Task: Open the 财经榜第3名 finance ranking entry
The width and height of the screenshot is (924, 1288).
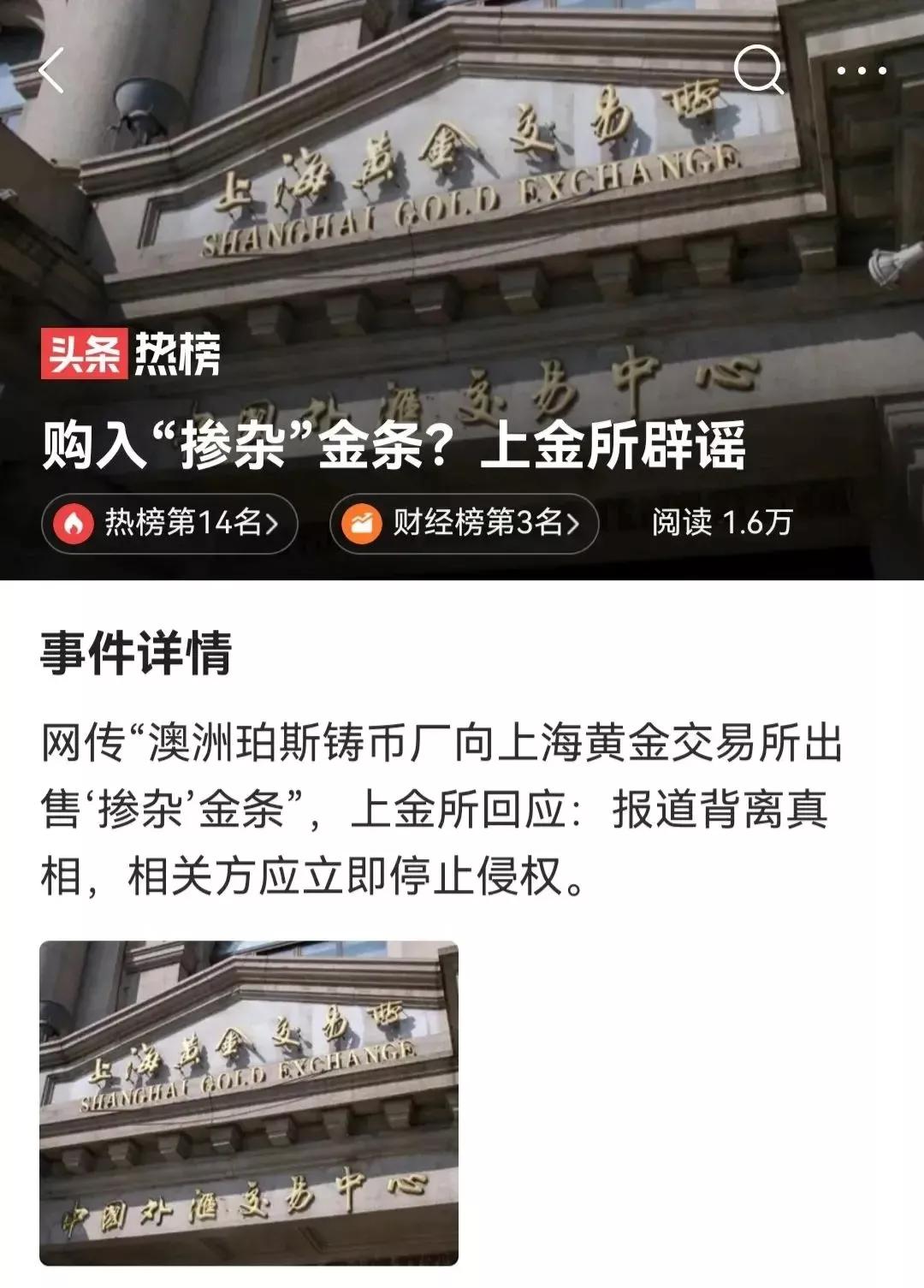Action: [x=466, y=522]
